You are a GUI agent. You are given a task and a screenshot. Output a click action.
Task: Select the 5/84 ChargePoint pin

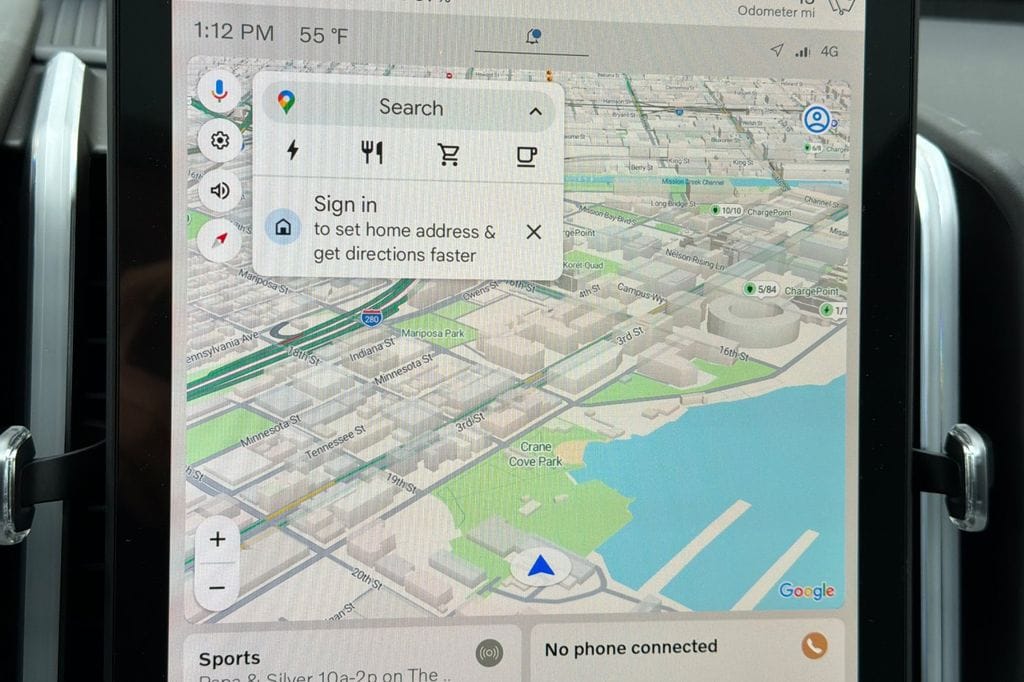750,290
